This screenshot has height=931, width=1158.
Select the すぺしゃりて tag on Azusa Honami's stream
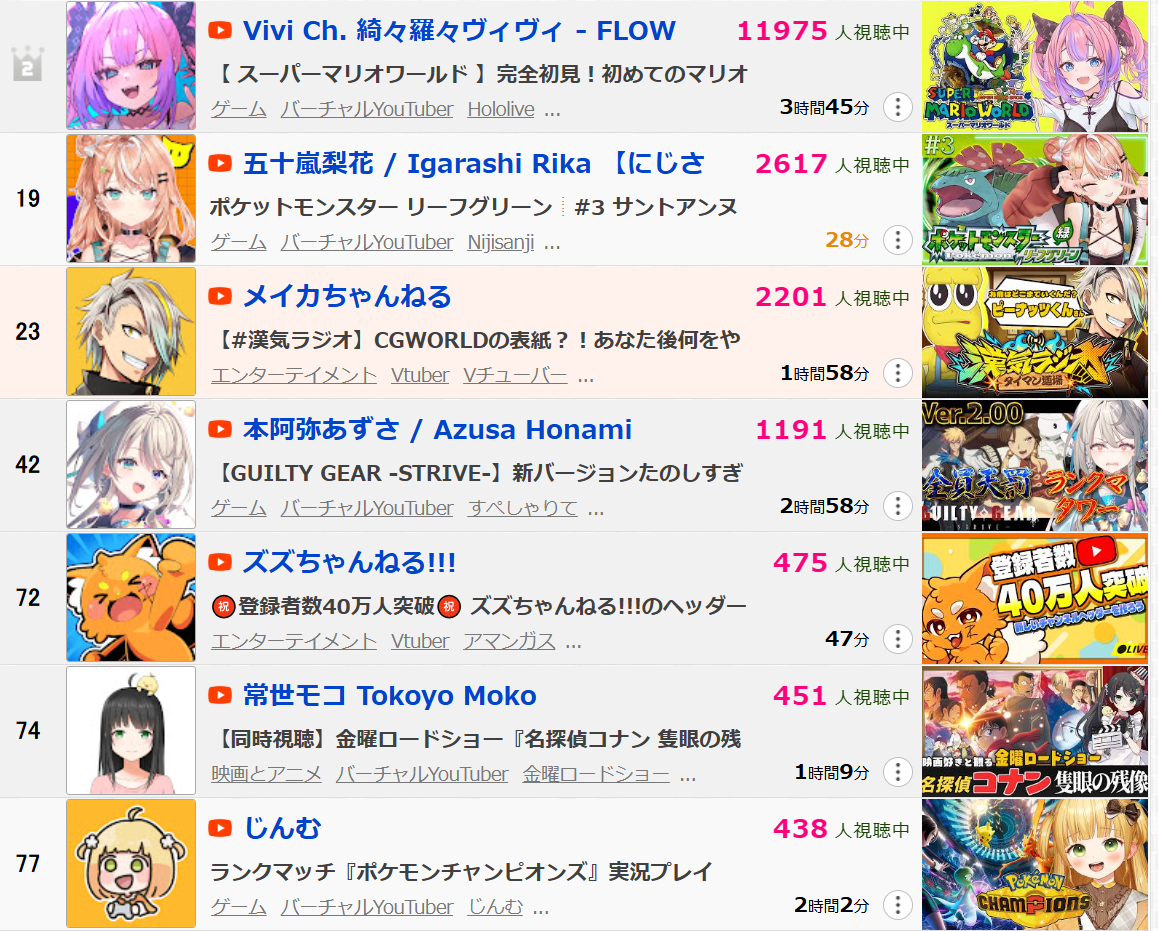tap(522, 508)
